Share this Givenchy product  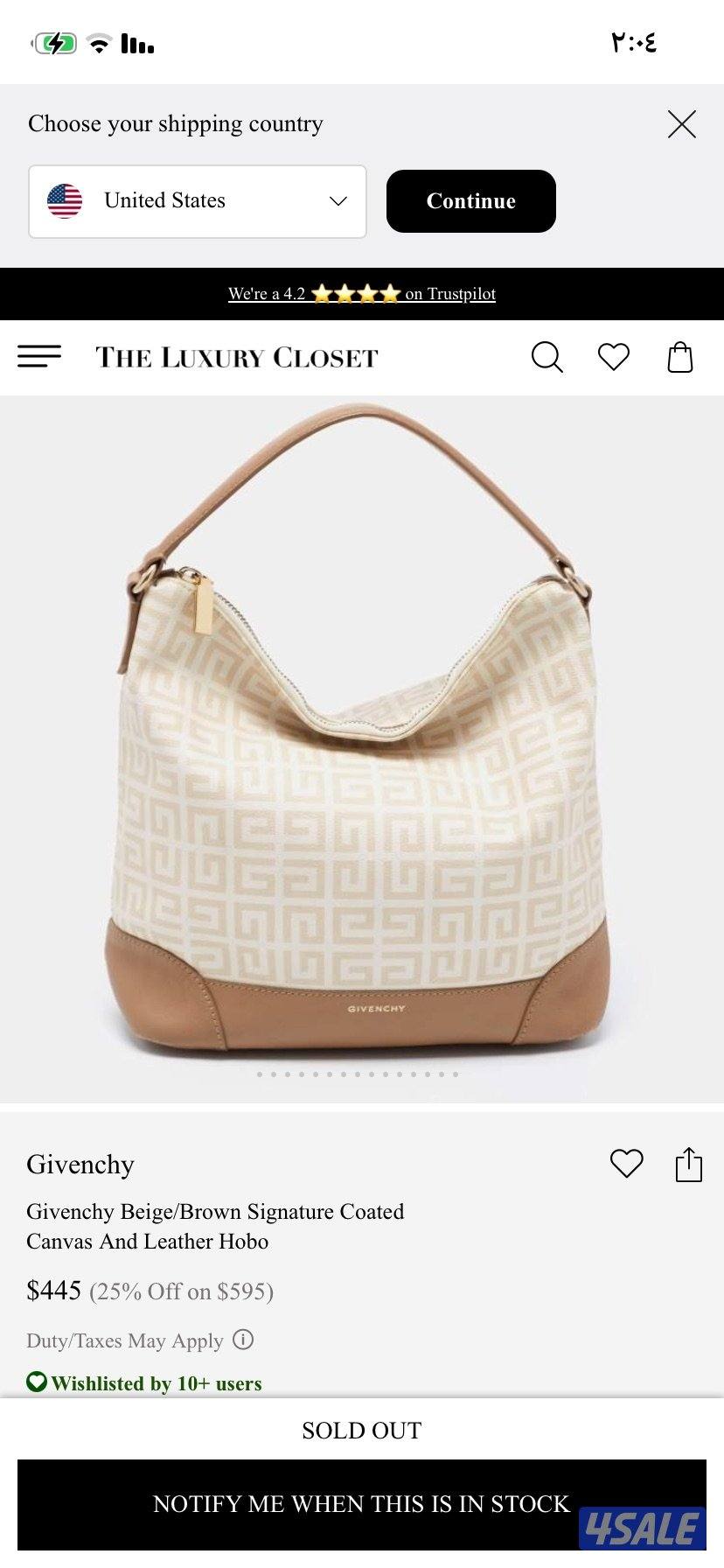coord(688,1165)
